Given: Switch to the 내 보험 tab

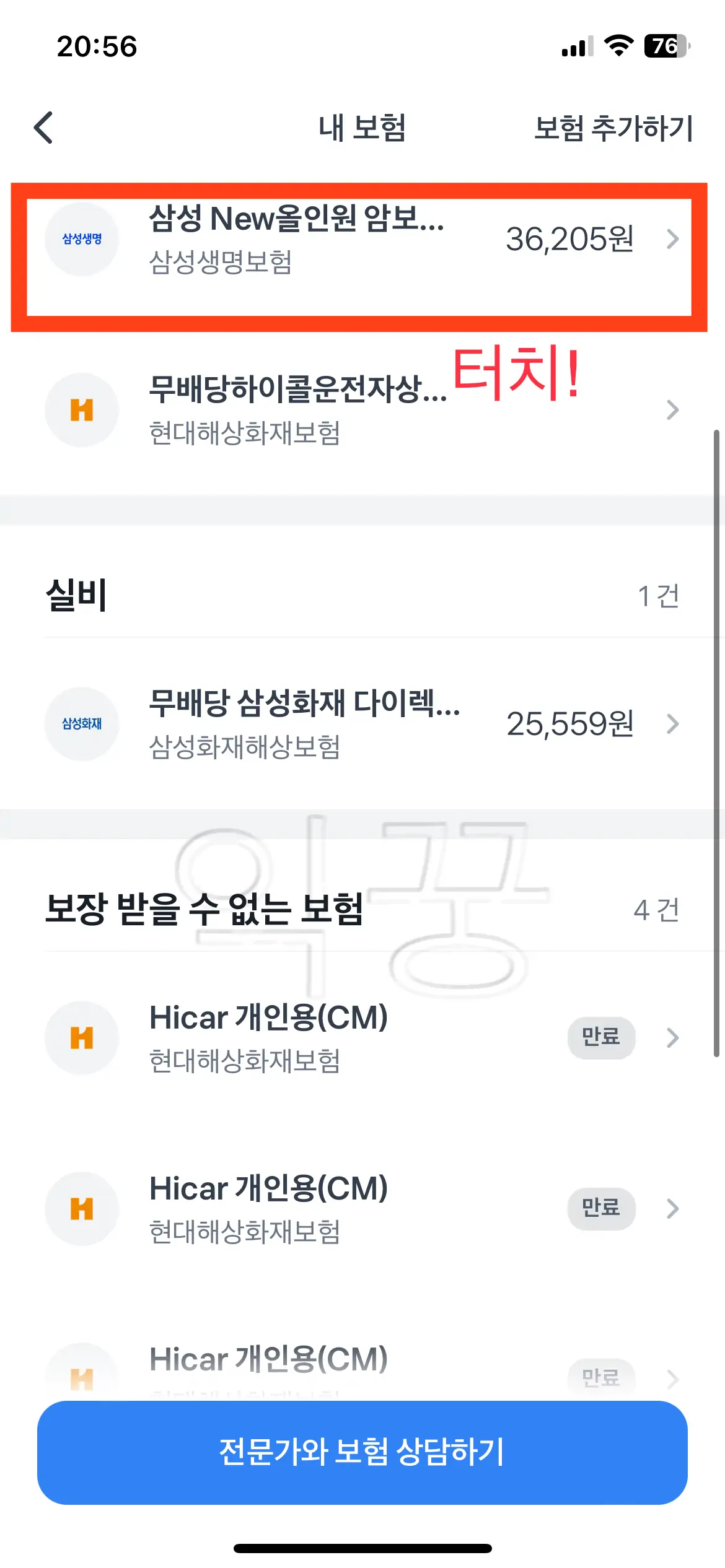Looking at the screenshot, I should (362, 128).
